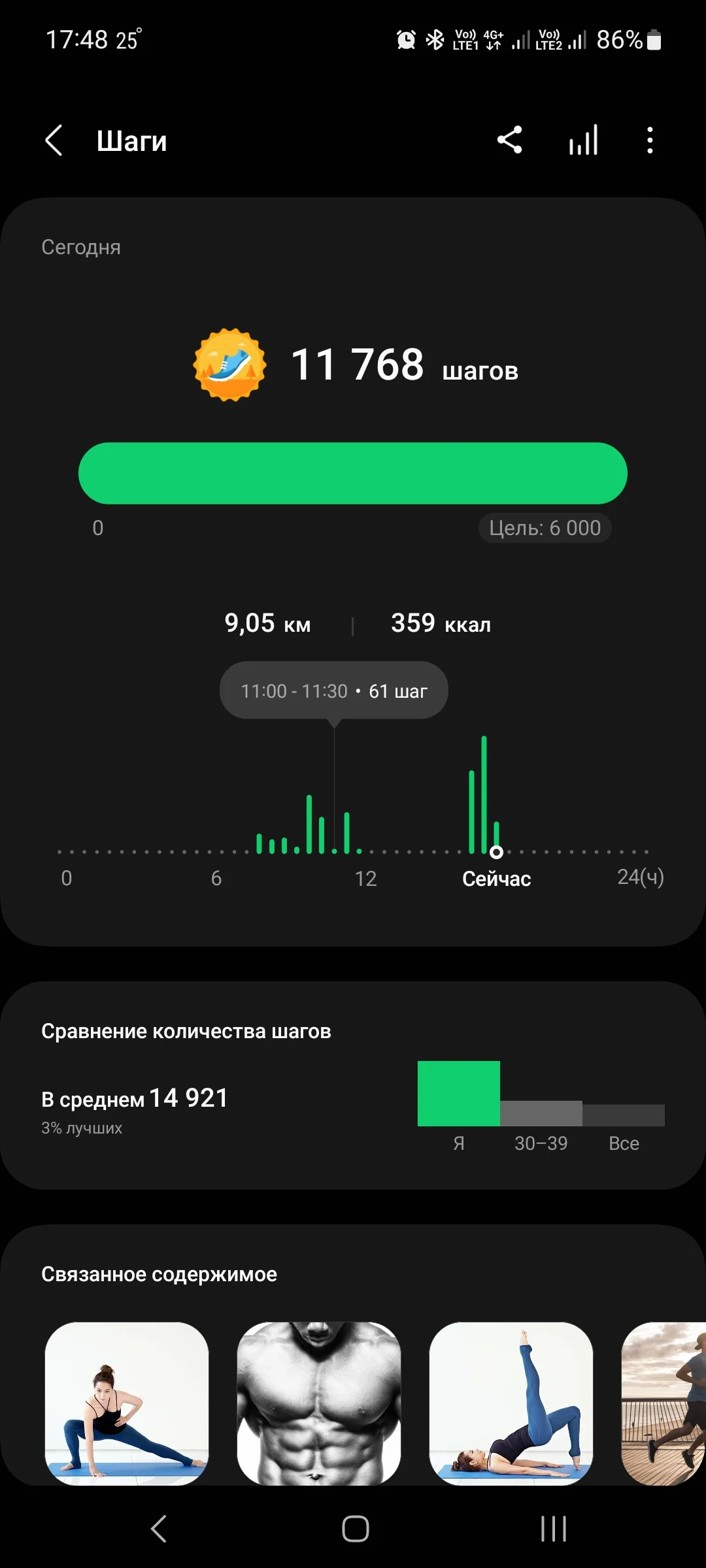This screenshot has width=706, height=1568.
Task: Open the step statistics chart icon
Action: (x=583, y=140)
